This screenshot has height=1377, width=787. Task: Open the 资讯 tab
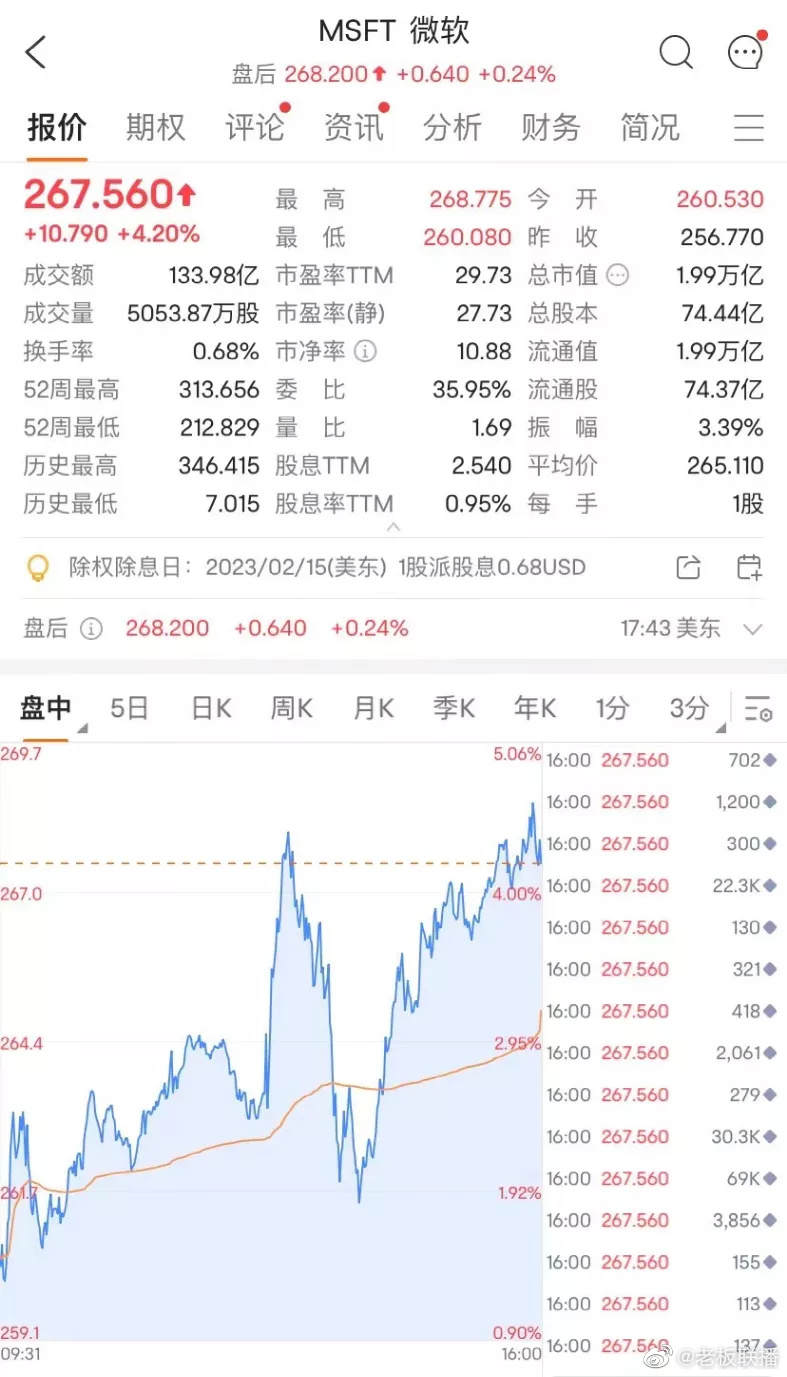click(x=353, y=128)
